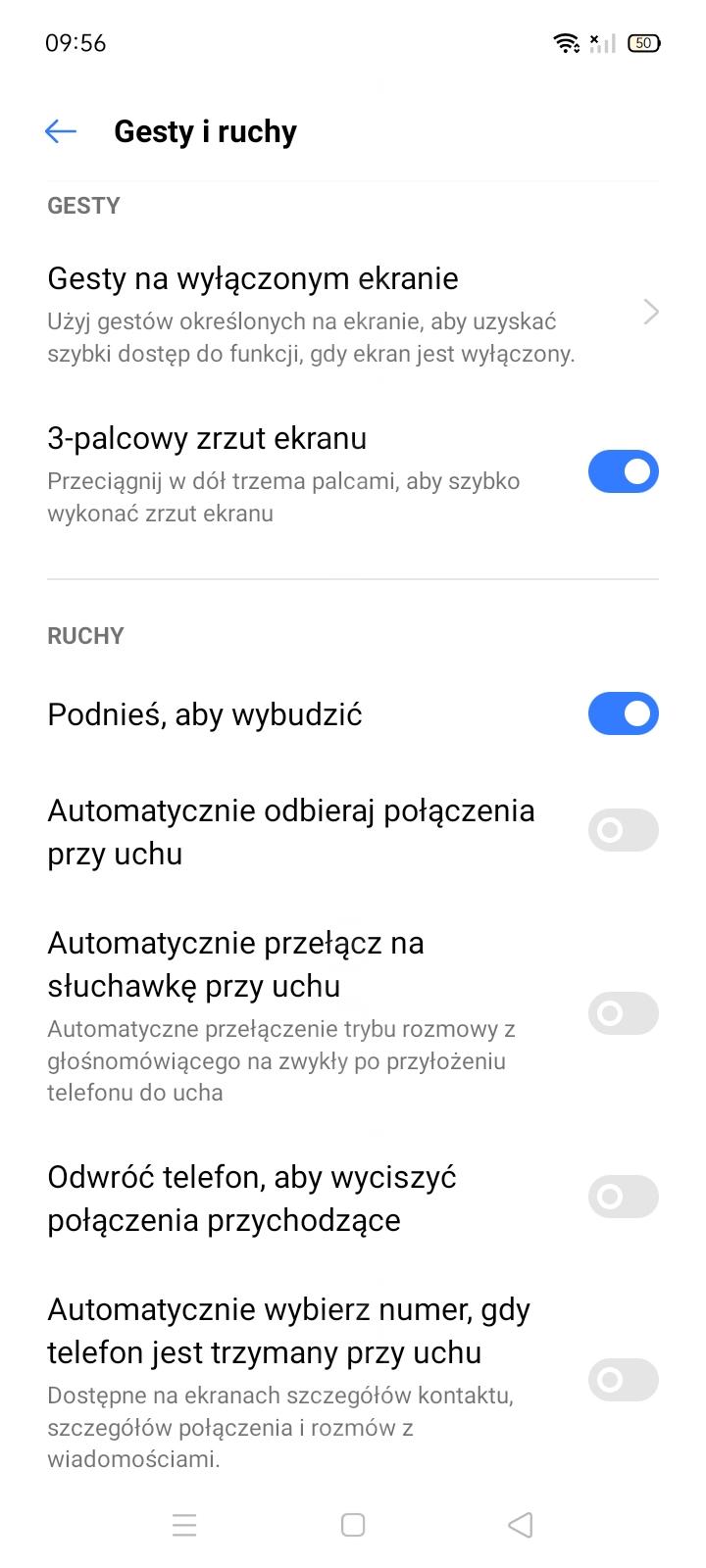Turn off Podnieś, aby wybudzić
This screenshot has width=706, height=1568.
click(623, 713)
